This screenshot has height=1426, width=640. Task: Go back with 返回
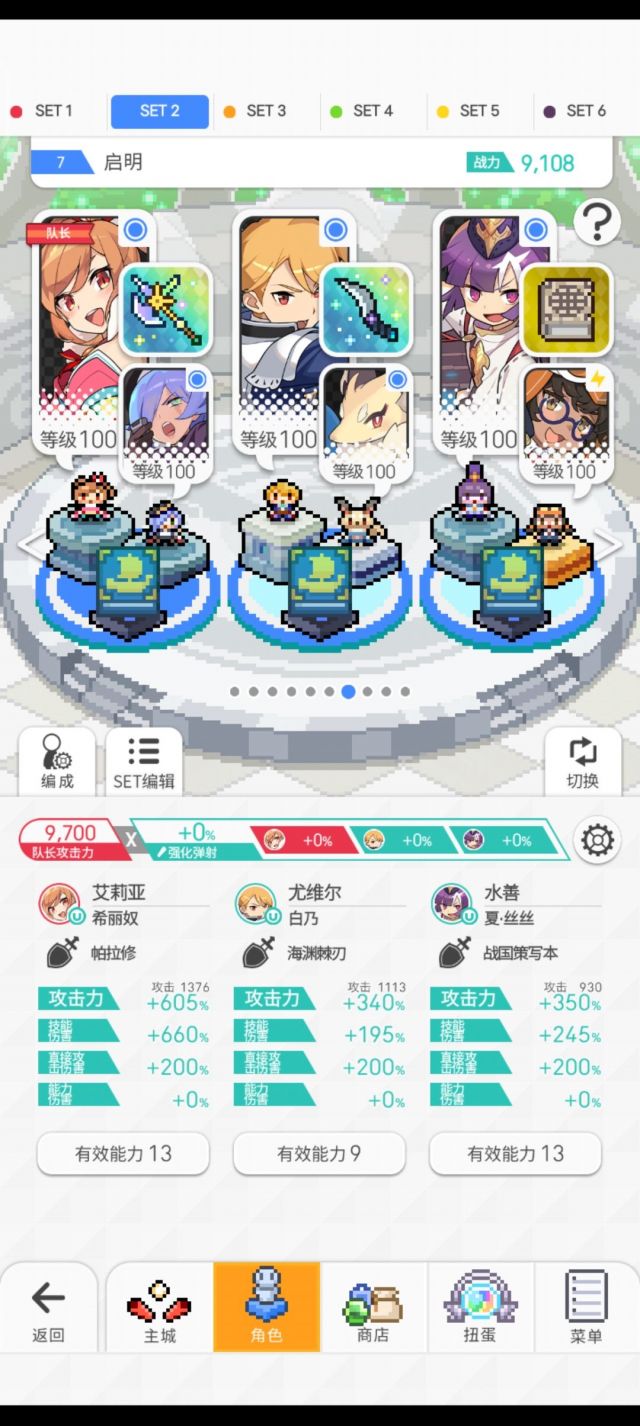[48, 1308]
